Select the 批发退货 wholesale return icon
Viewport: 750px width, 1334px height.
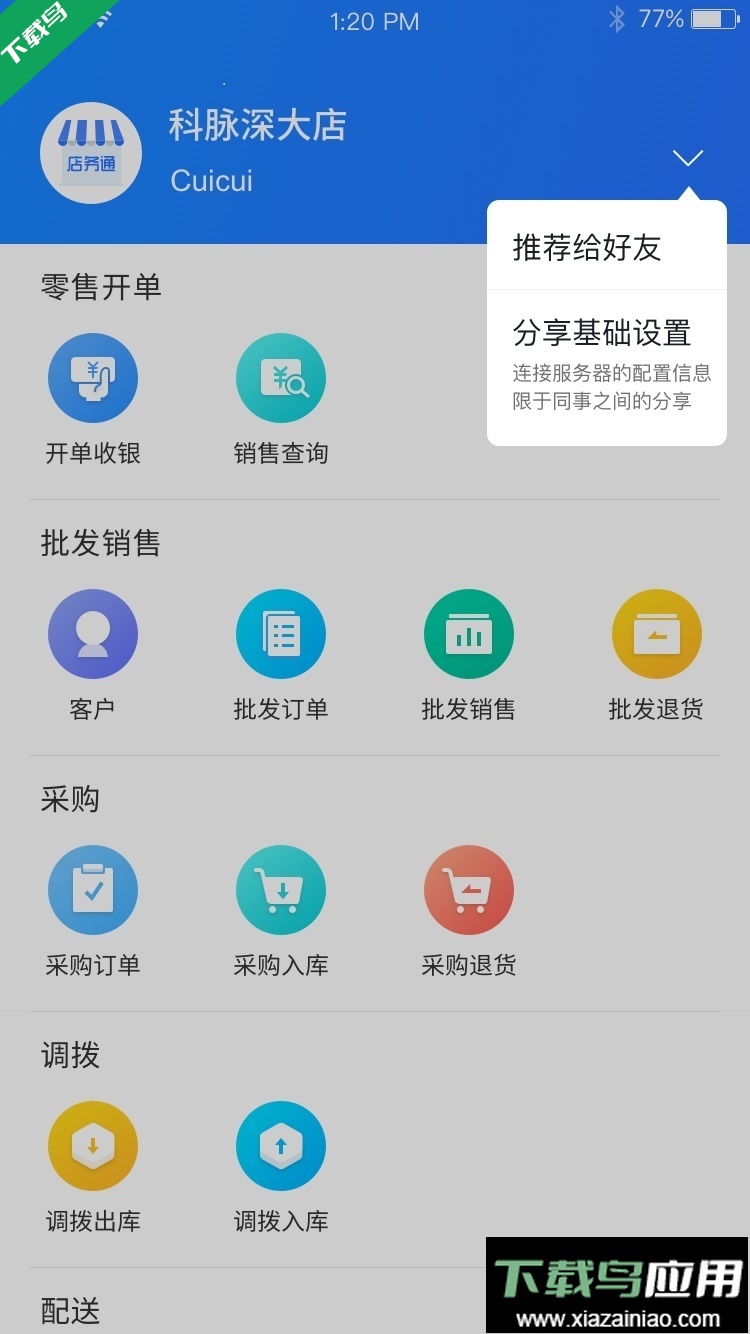[x=656, y=633]
